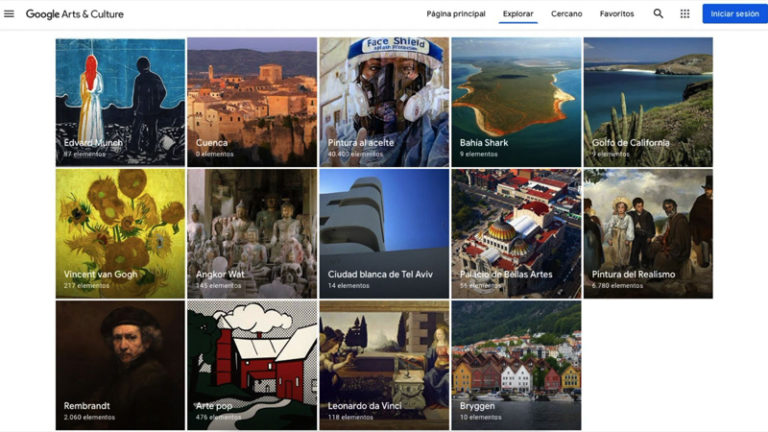
Task: Open Pintura al aceite category
Action: click(x=384, y=102)
